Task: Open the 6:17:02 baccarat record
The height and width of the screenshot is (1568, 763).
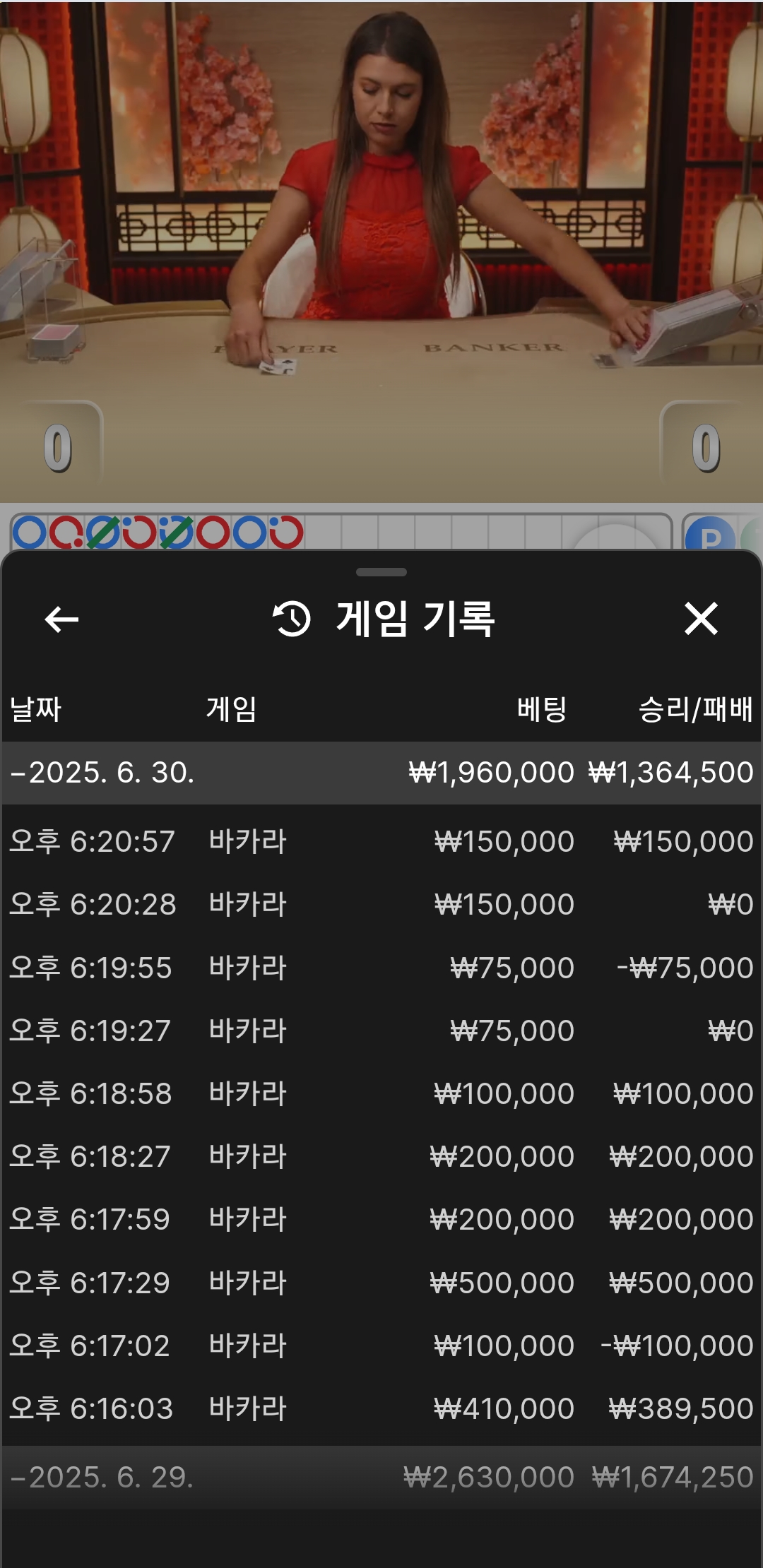Action: point(381,1346)
